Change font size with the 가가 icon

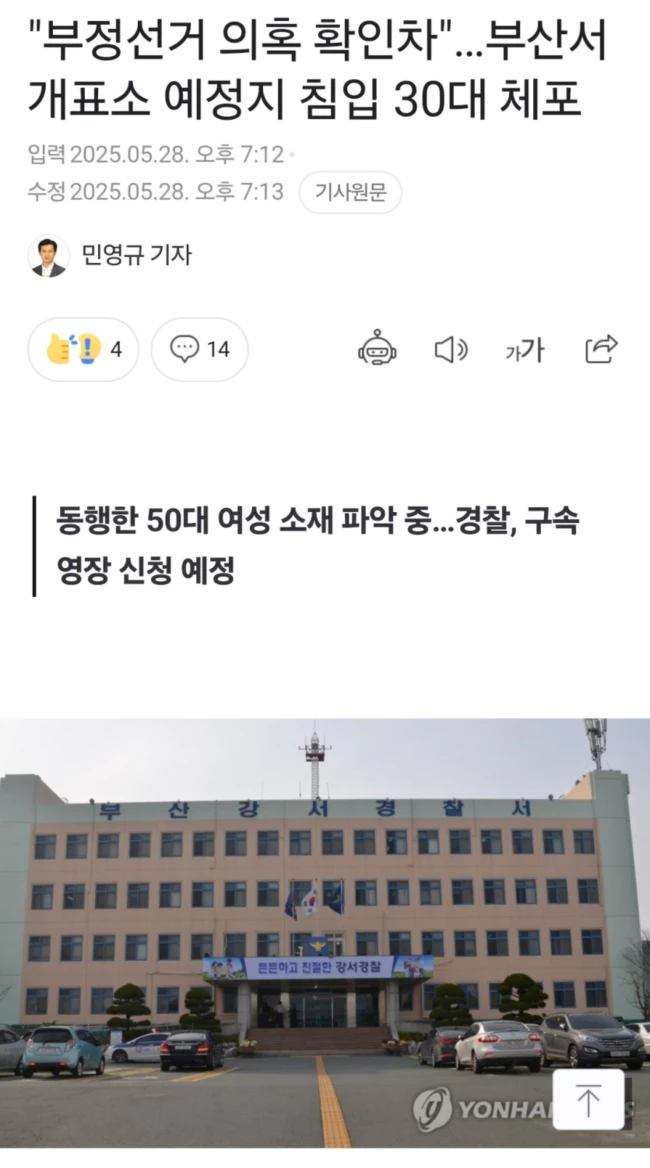coord(525,349)
